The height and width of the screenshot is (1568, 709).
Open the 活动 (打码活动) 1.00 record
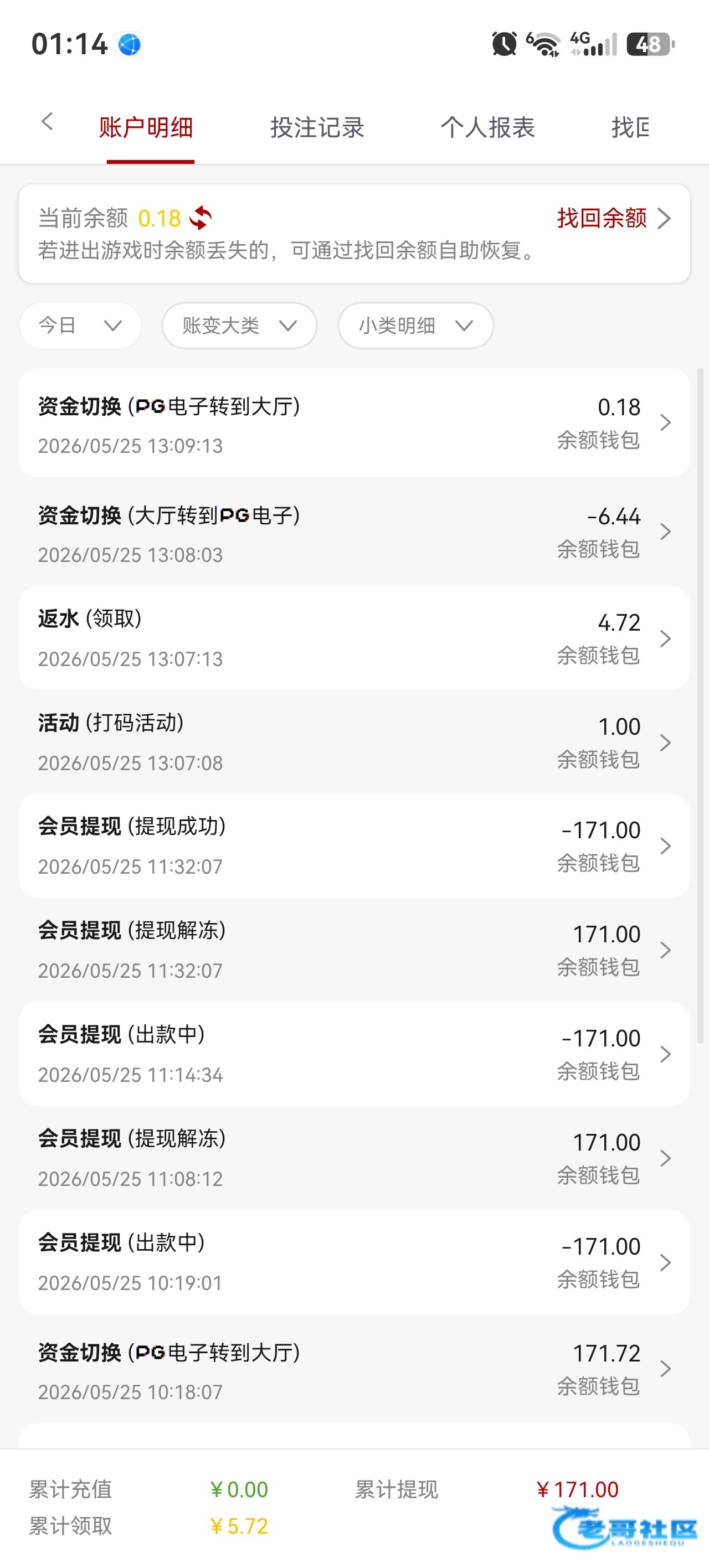(x=354, y=742)
